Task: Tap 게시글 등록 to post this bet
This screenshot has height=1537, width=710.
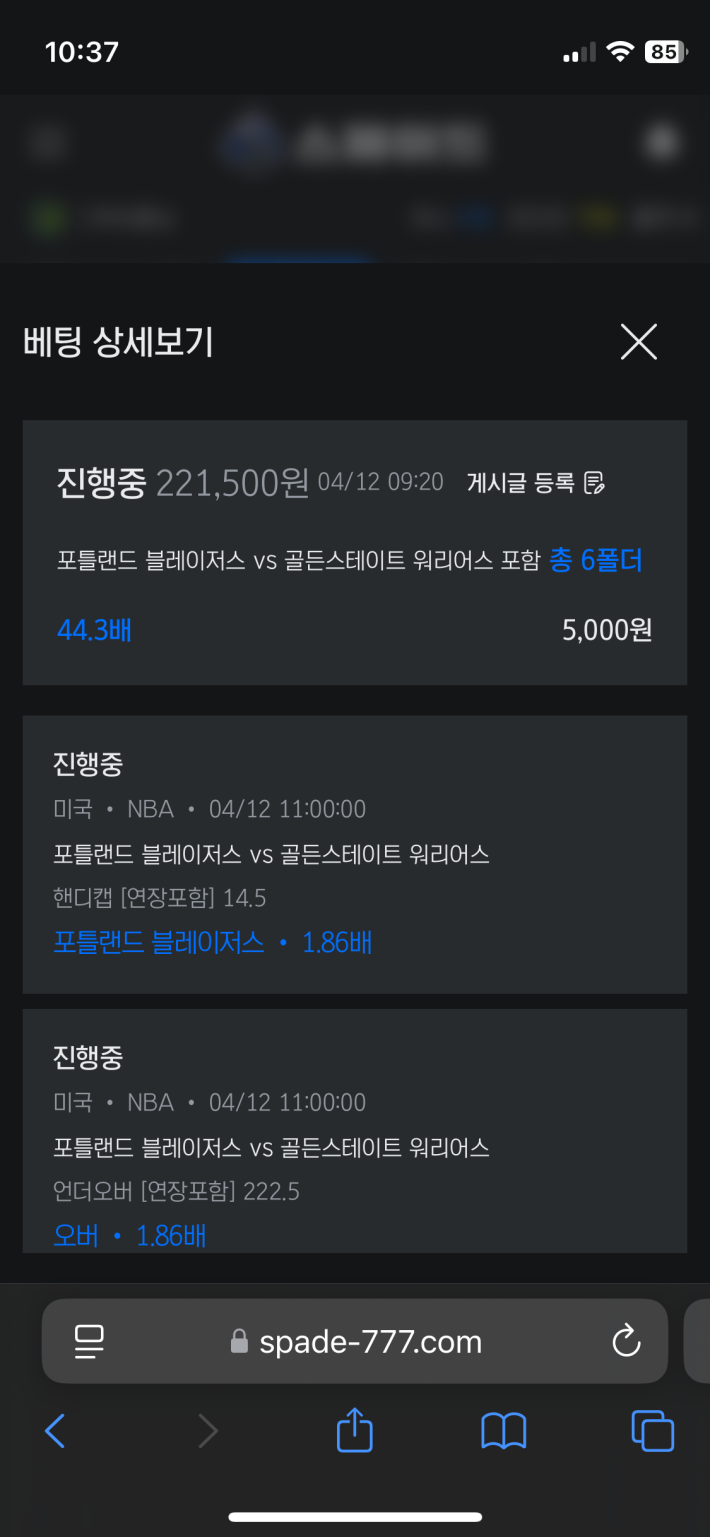Action: click(536, 483)
